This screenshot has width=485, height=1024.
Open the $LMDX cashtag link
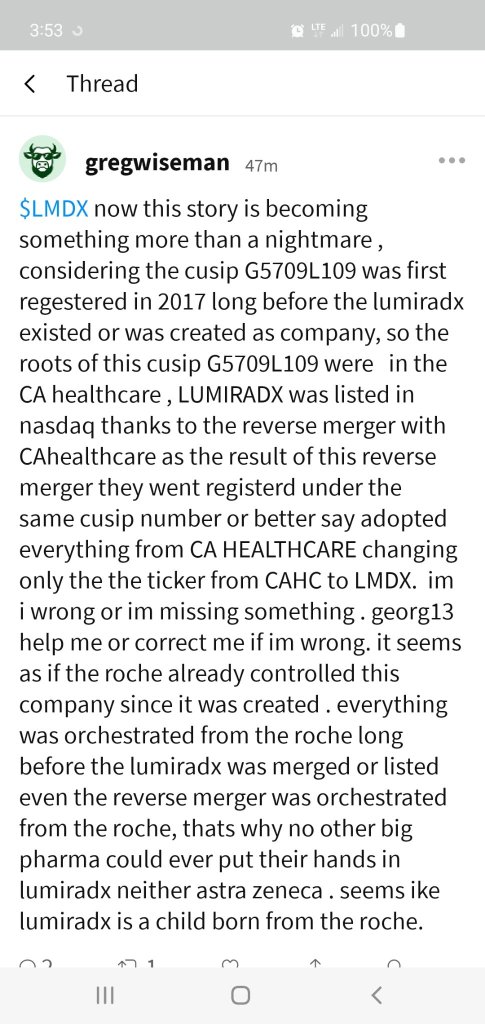pyautogui.click(x=54, y=209)
